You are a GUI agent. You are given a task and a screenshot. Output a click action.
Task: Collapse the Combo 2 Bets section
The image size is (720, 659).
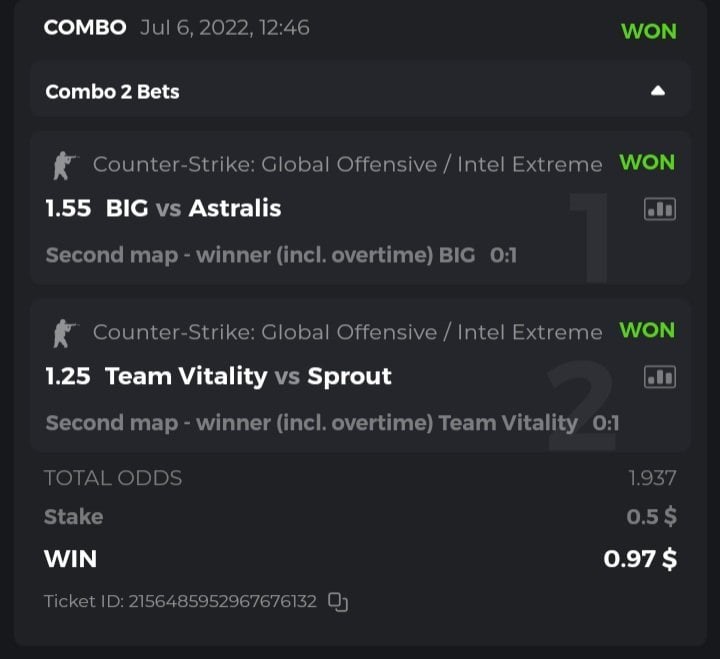click(657, 91)
